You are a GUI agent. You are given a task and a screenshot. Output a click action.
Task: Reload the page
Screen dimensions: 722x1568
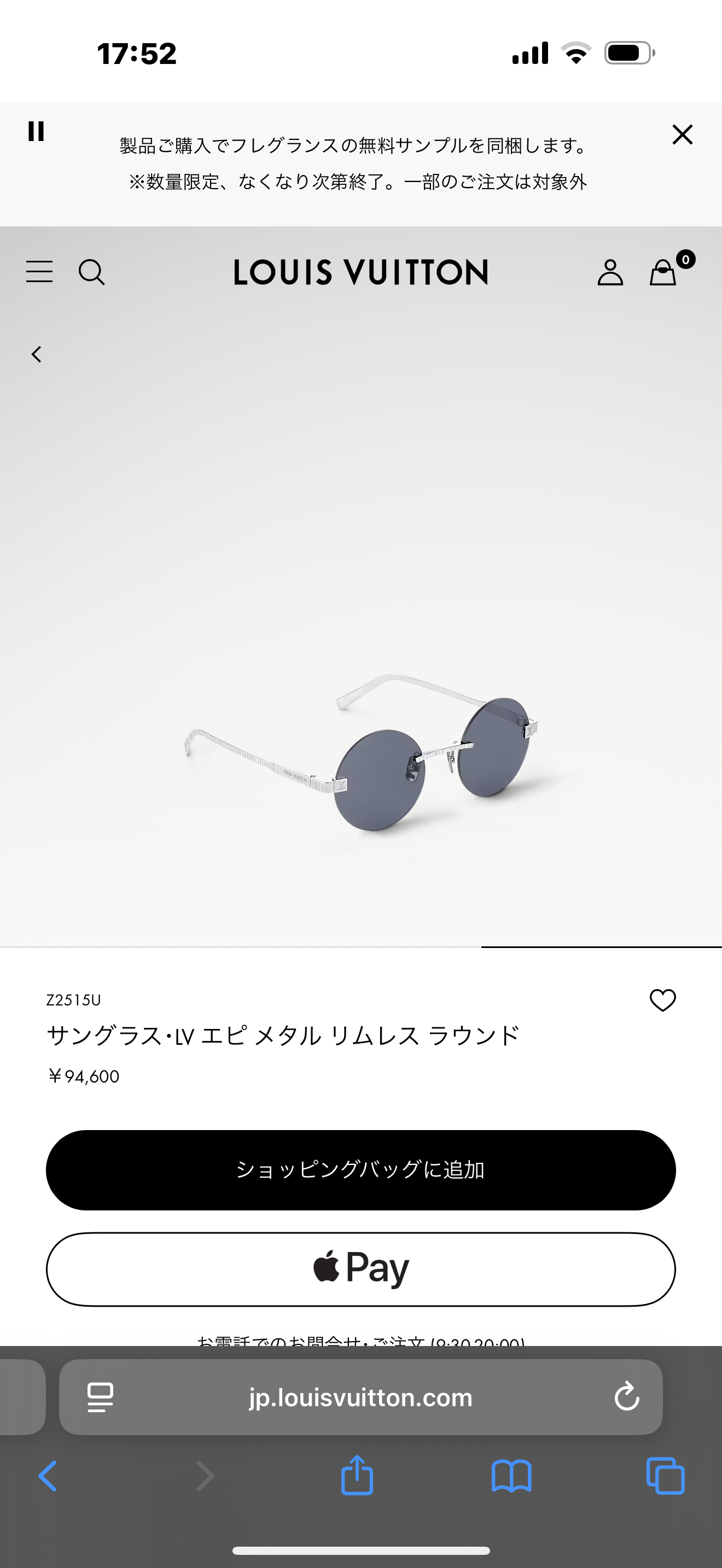(626, 1396)
